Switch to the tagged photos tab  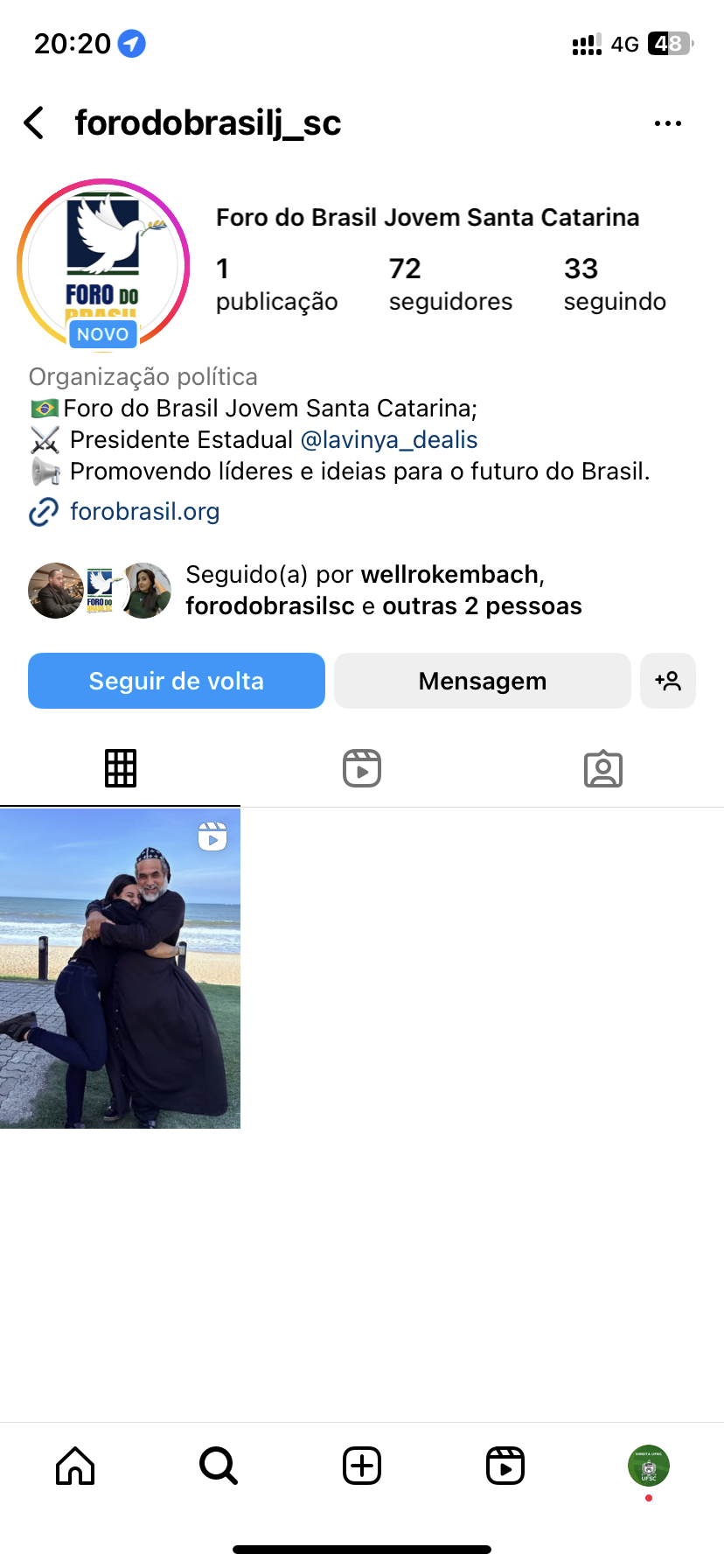pyautogui.click(x=603, y=769)
